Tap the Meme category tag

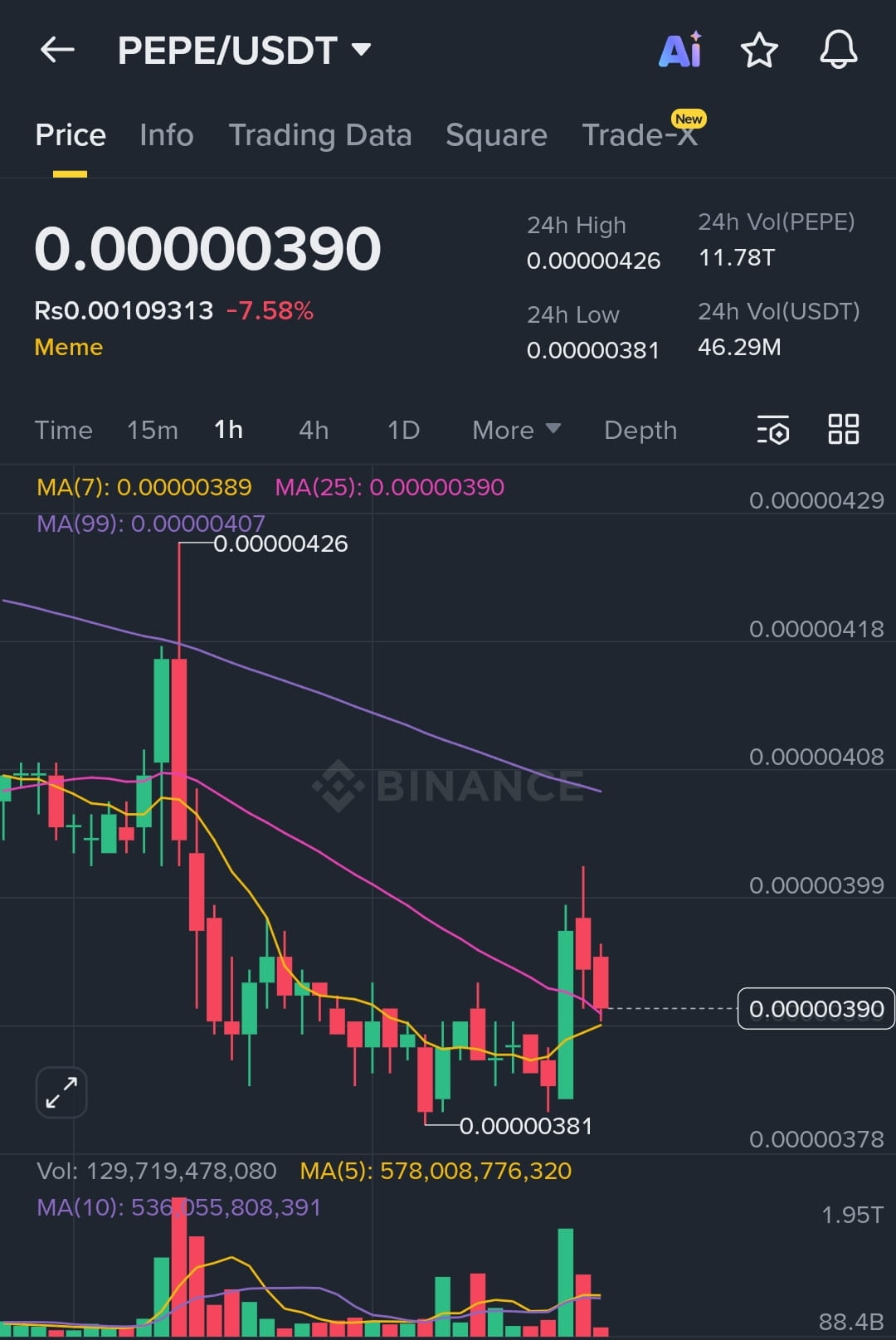69,347
